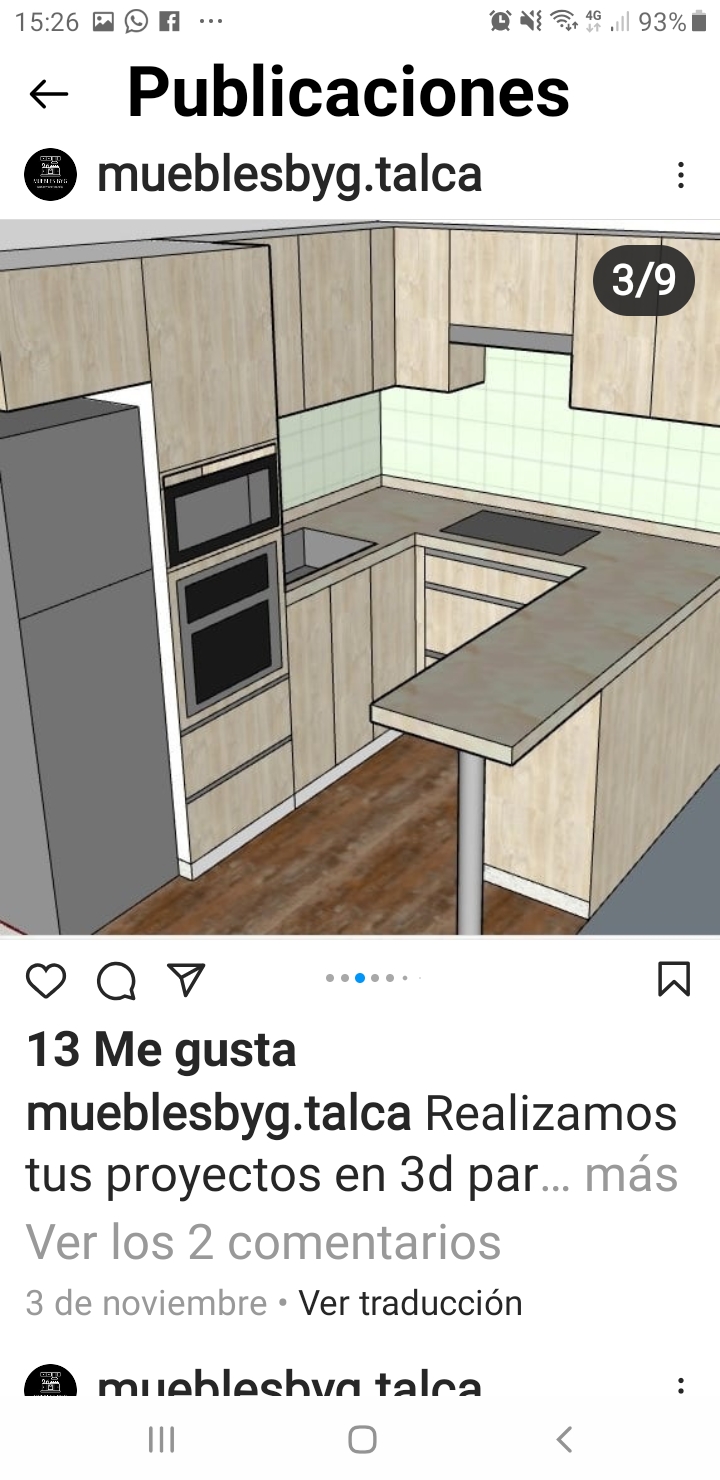The image size is (720, 1480).
Task: Open the comment bubble icon
Action: 116,981
